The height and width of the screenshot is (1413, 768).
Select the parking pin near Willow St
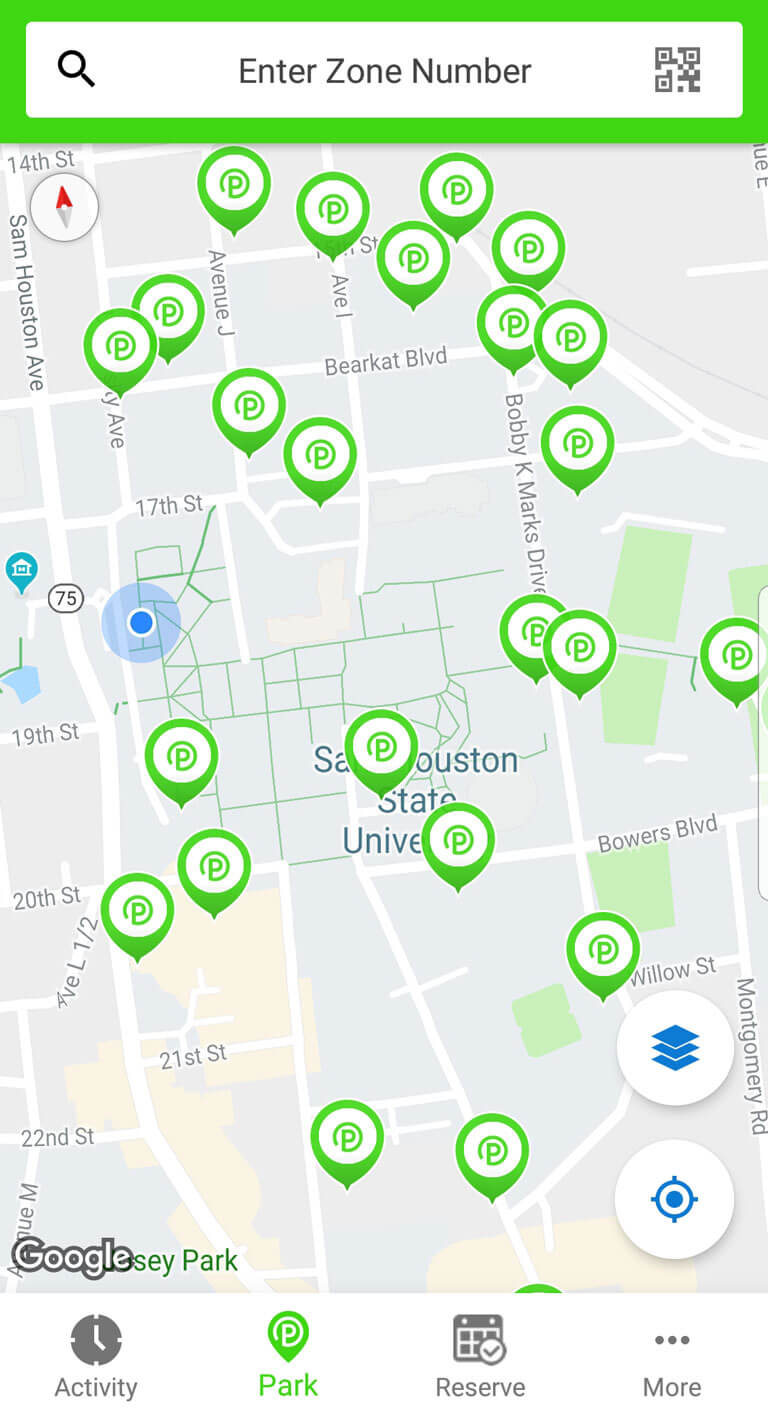click(x=603, y=949)
